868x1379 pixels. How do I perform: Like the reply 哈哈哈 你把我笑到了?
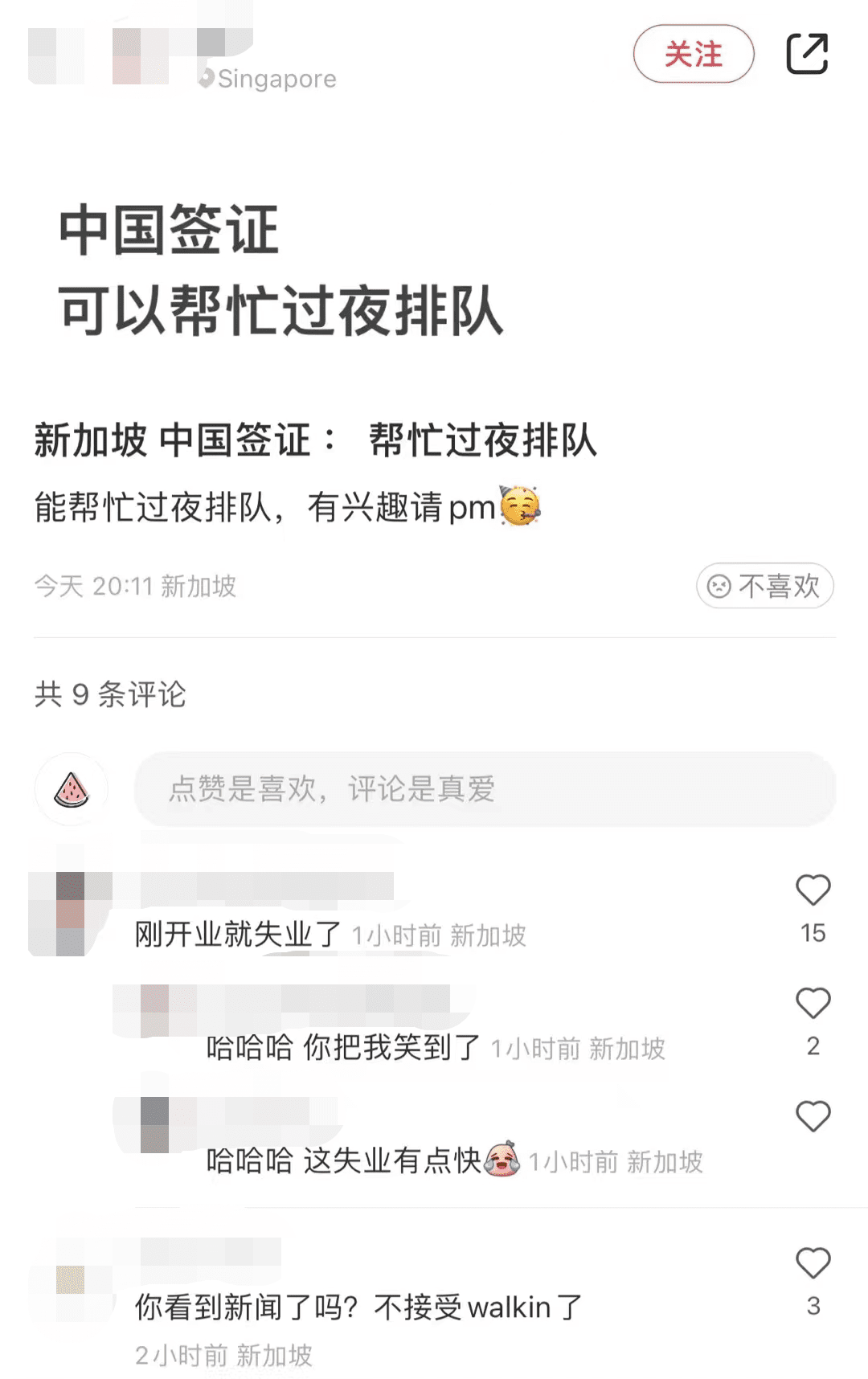[813, 1004]
